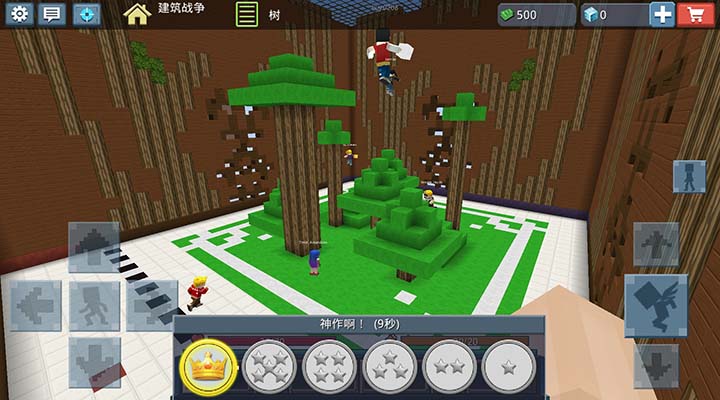Tap the blue crosshair view icon
The width and height of the screenshot is (720, 400).
pyautogui.click(x=87, y=14)
